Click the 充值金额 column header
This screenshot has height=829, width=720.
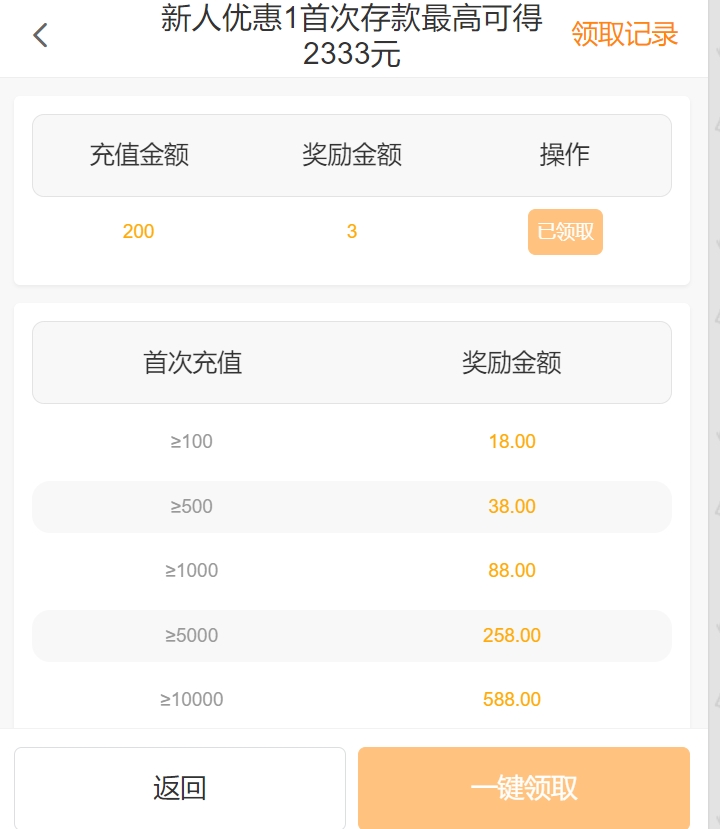pos(137,155)
